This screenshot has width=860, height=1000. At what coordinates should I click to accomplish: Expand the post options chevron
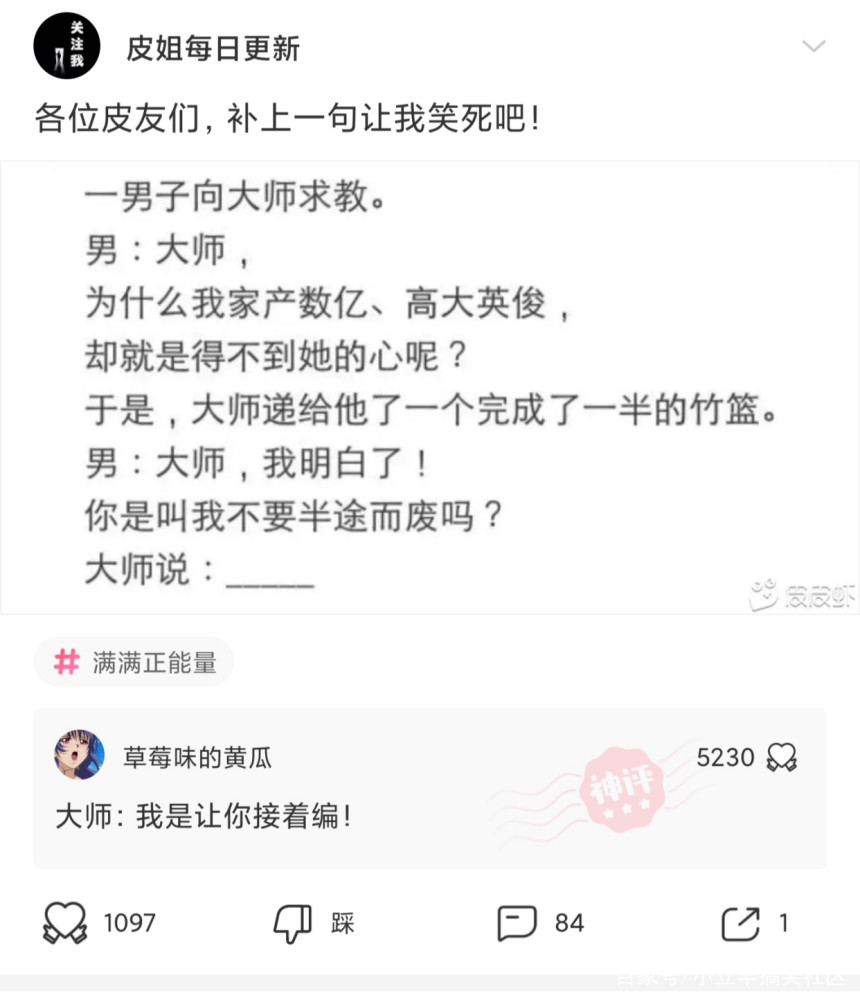pyautogui.click(x=814, y=47)
